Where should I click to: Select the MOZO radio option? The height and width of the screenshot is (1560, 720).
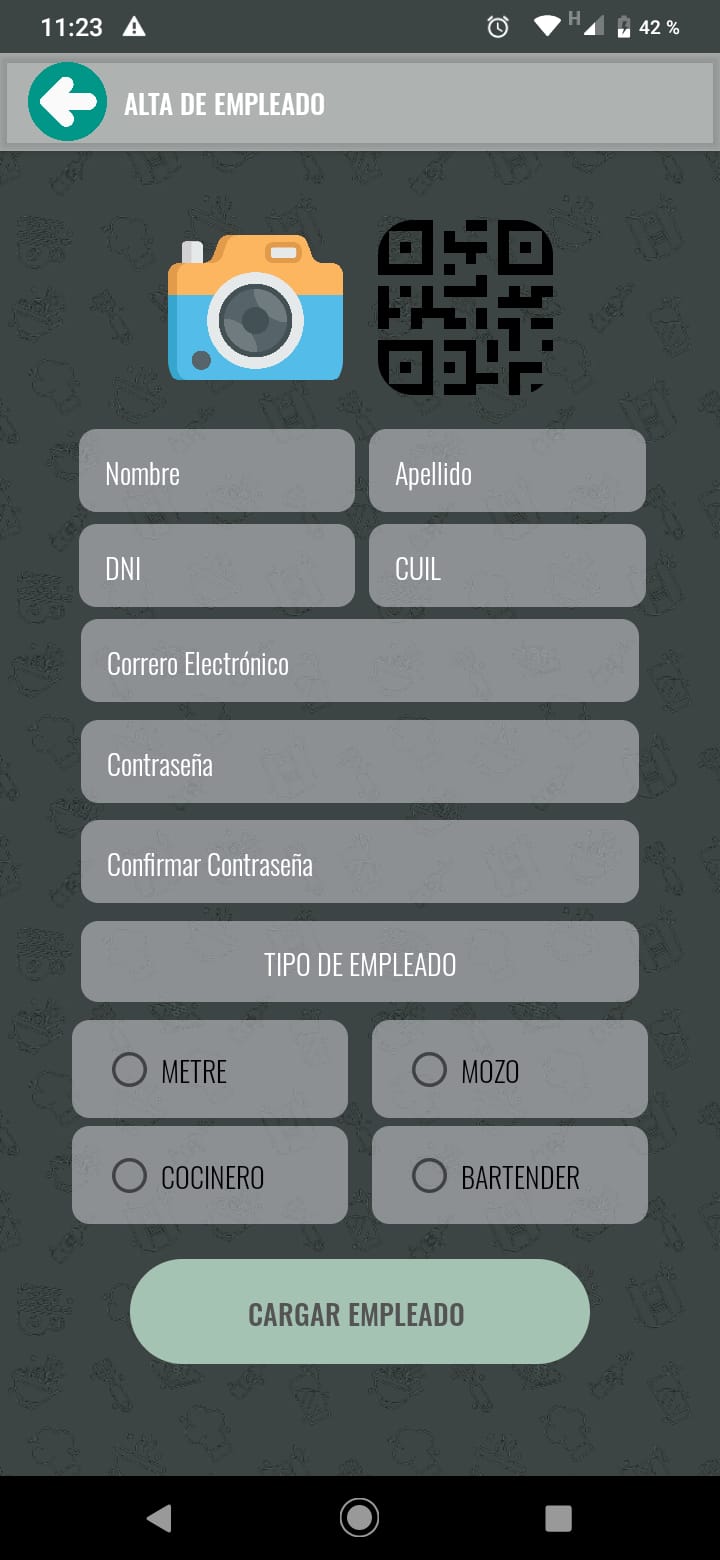pyautogui.click(x=510, y=1069)
